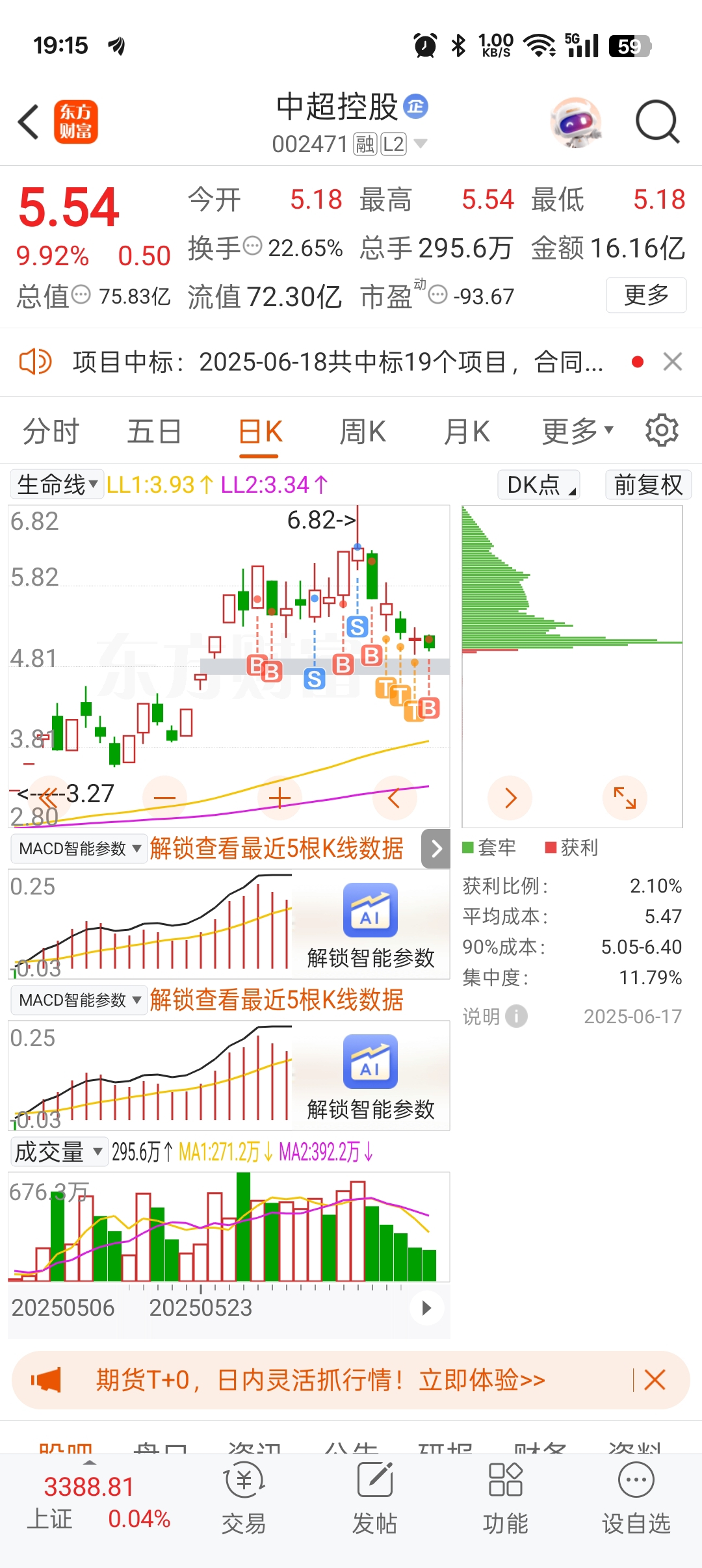The height and width of the screenshot is (1568, 702).
Task: Tap 更多 to show more quote data
Action: (646, 295)
